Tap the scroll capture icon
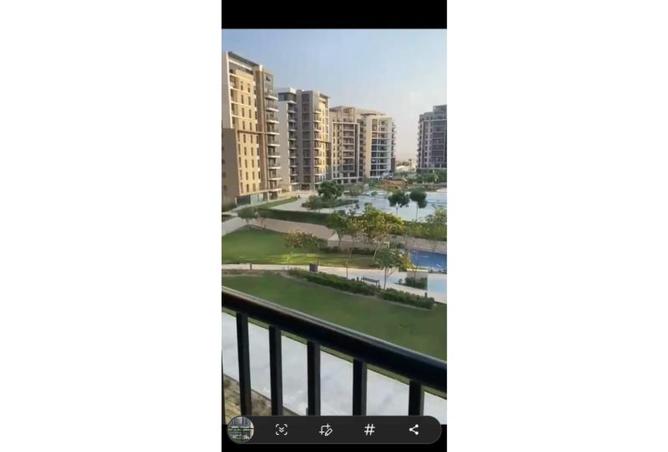The image size is (668, 452). tap(281, 430)
